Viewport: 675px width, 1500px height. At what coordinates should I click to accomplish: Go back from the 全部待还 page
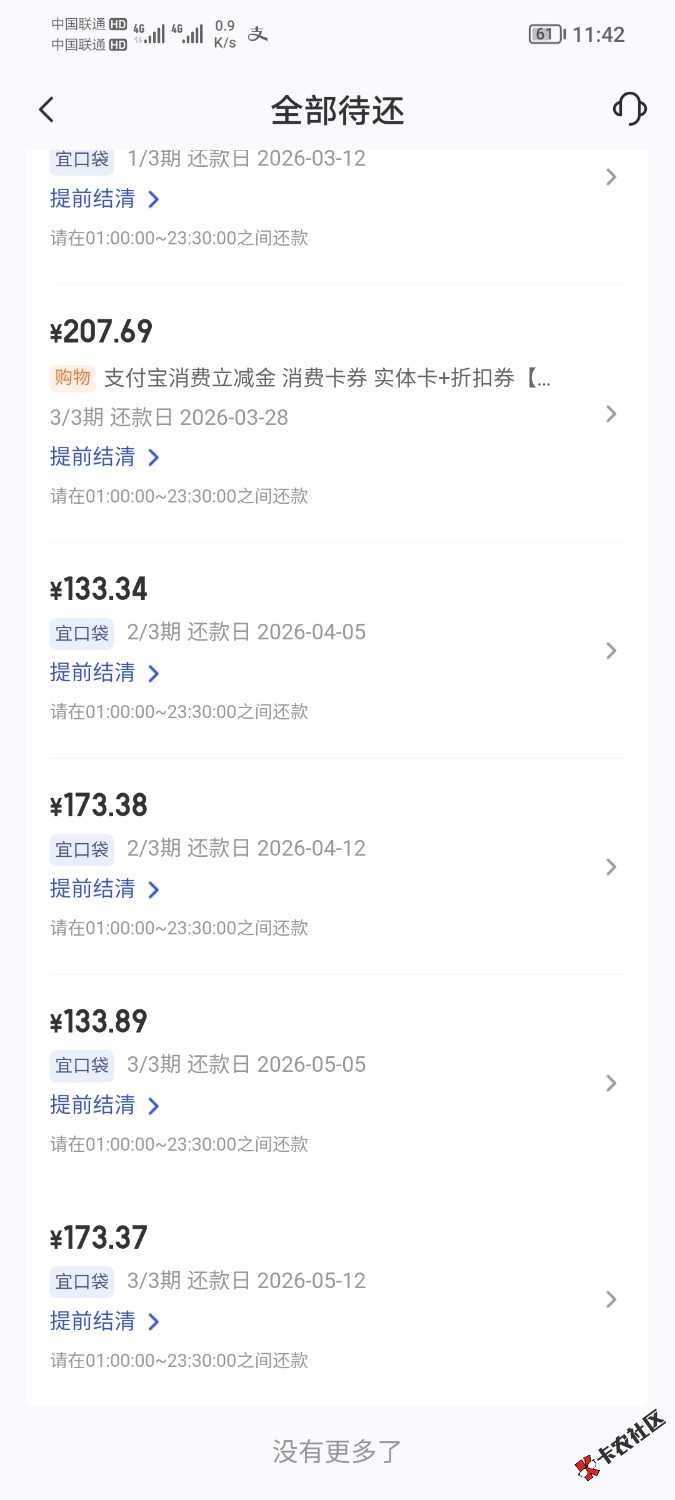[x=46, y=110]
